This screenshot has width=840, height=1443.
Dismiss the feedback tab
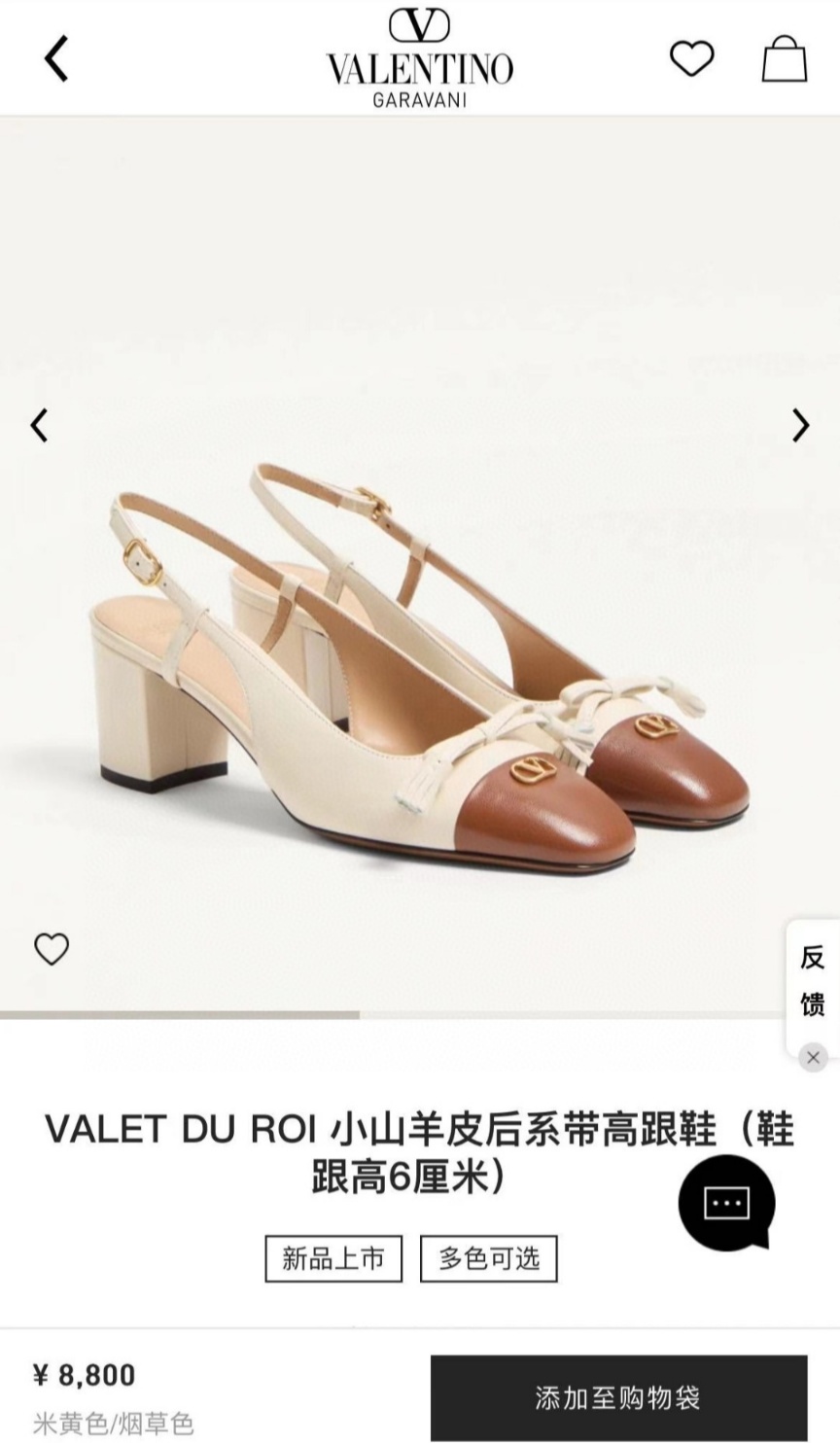coord(814,1057)
